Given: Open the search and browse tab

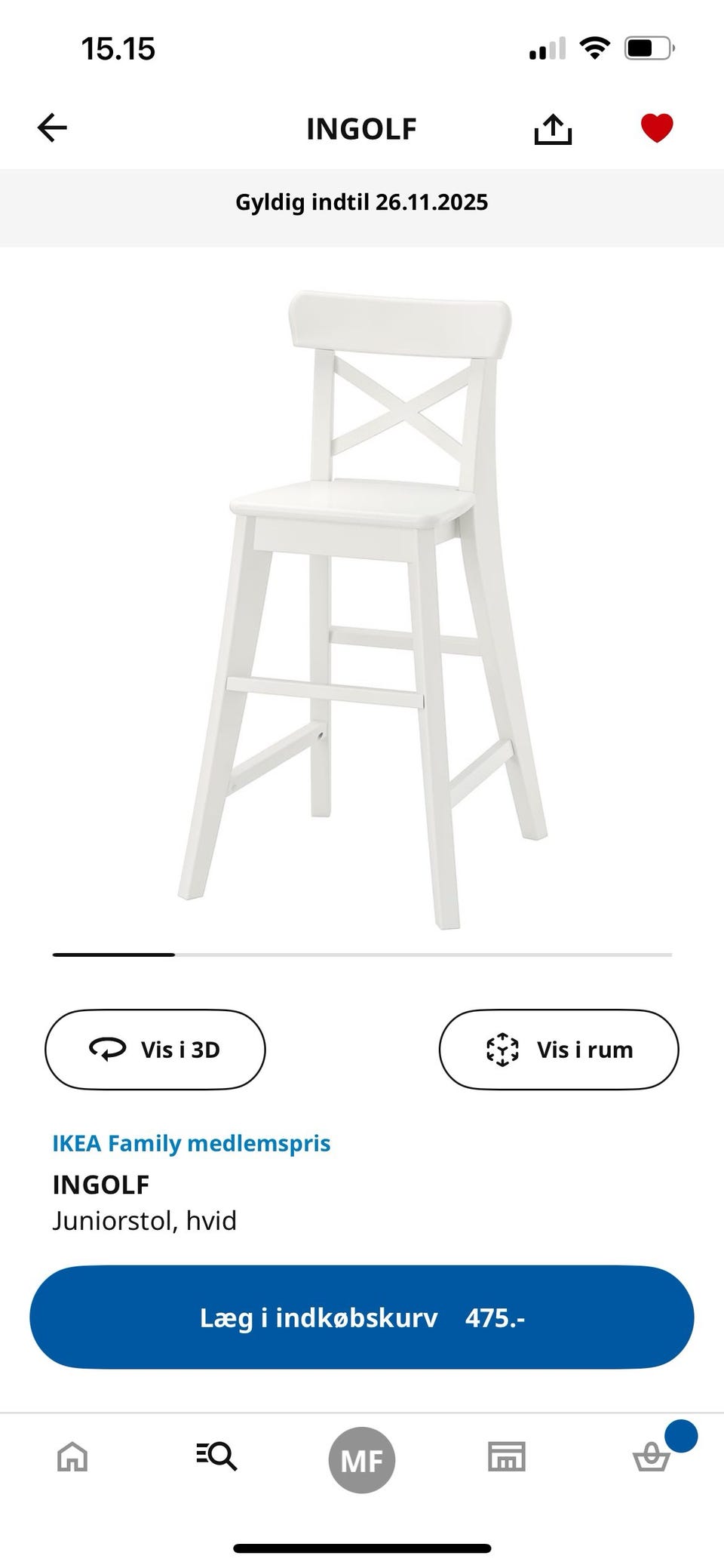Looking at the screenshot, I should (x=216, y=1456).
